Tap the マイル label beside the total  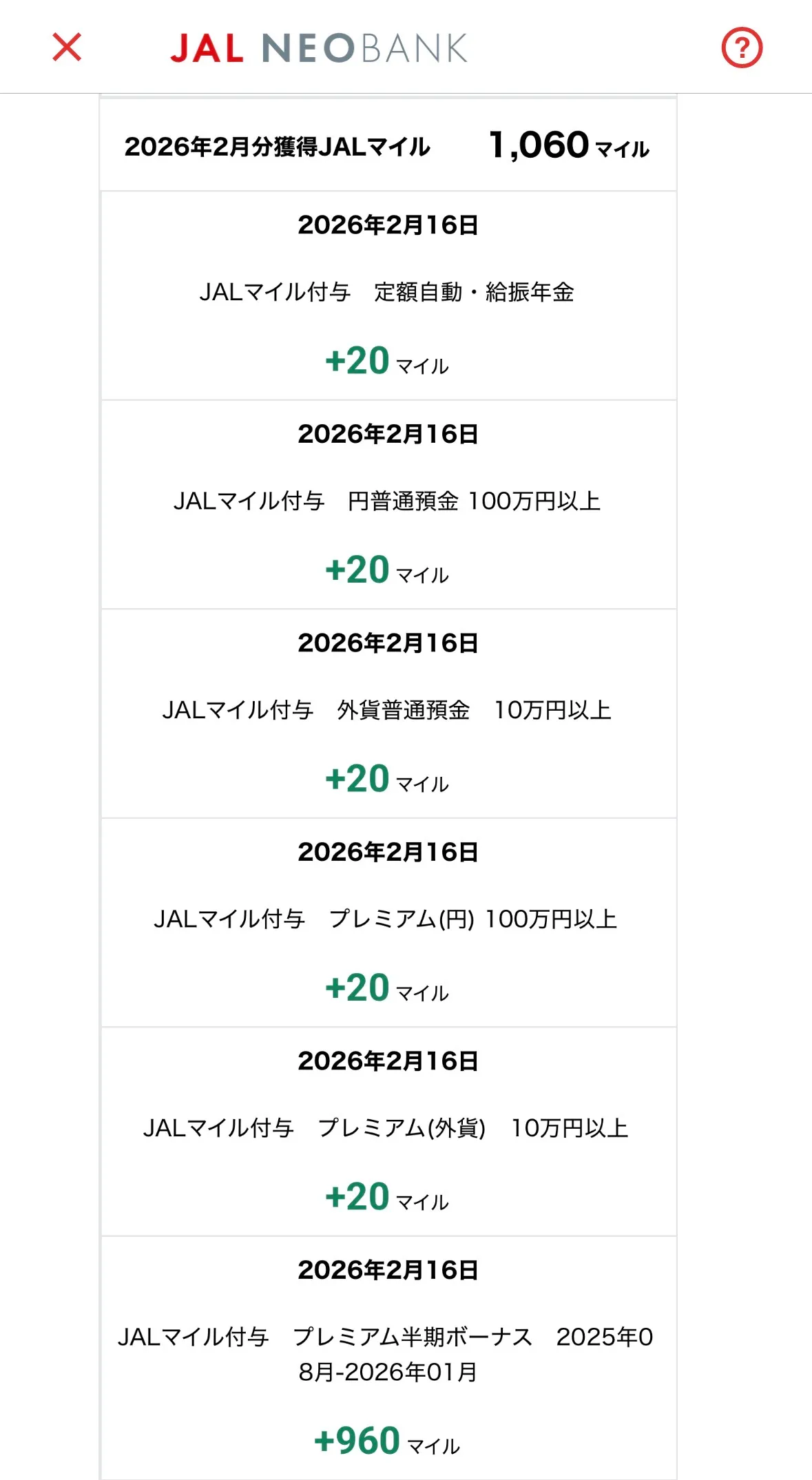(x=622, y=148)
